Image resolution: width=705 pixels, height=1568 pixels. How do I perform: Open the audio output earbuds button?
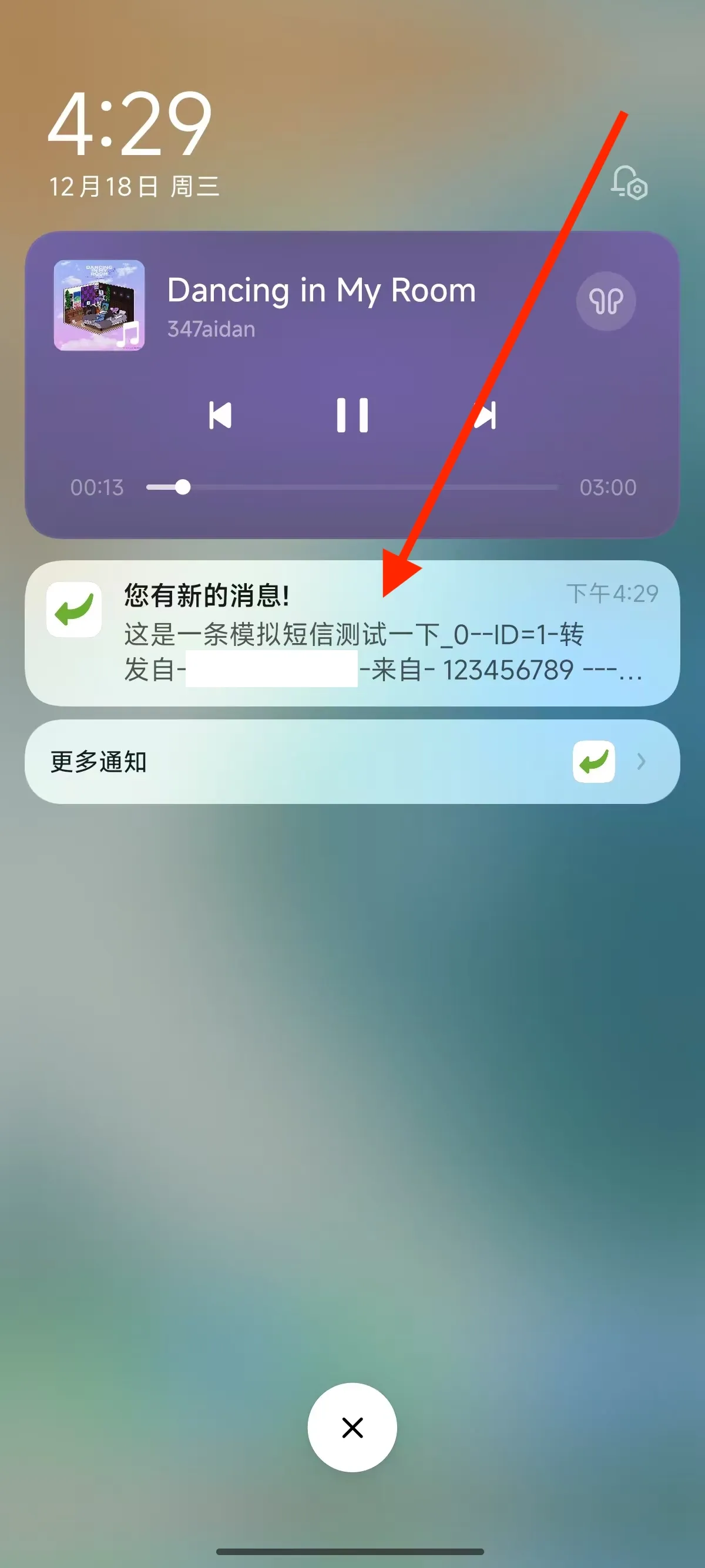click(x=605, y=301)
